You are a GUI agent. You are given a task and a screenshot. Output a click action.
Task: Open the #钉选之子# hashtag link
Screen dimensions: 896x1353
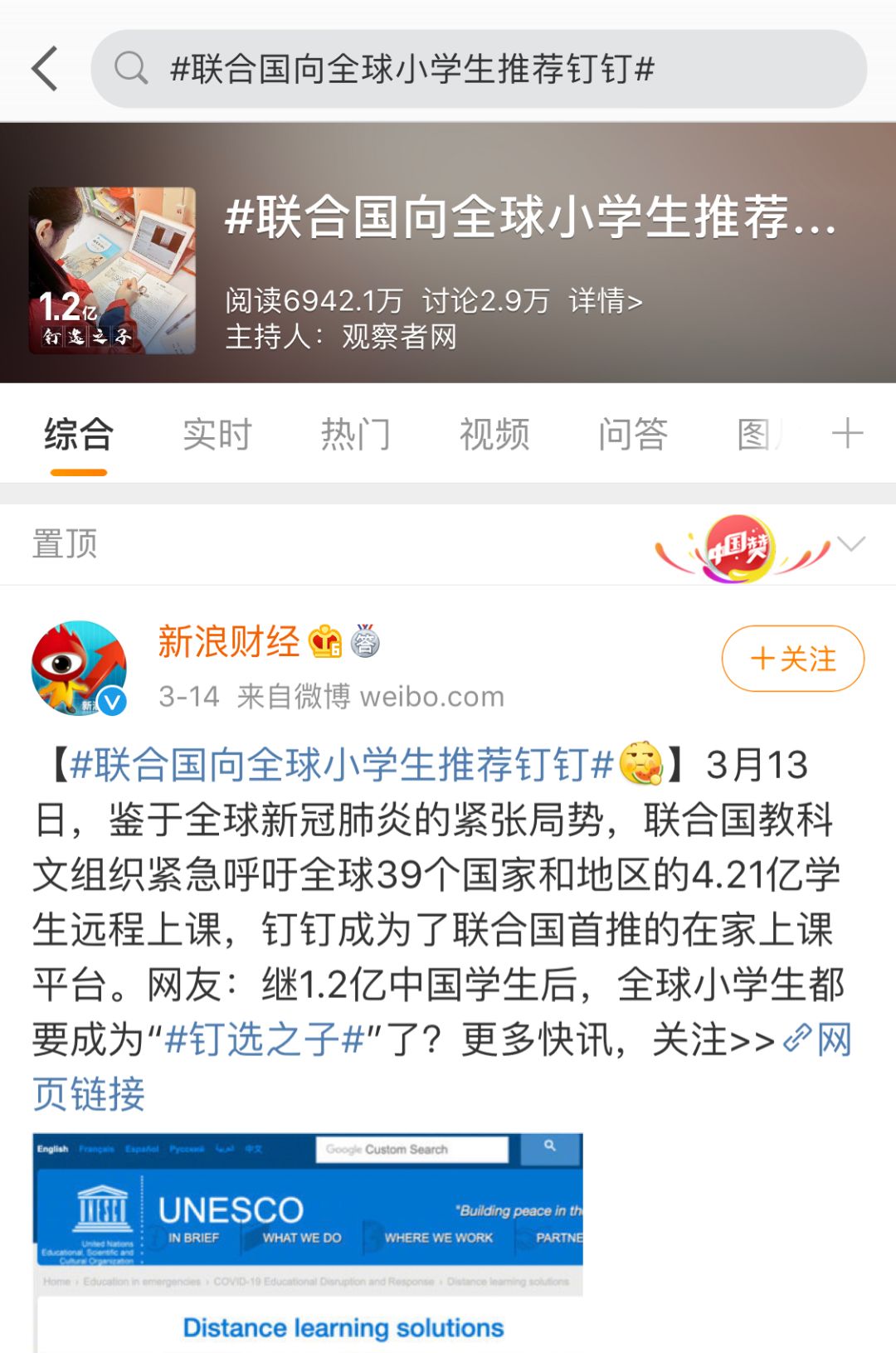tap(264, 1039)
